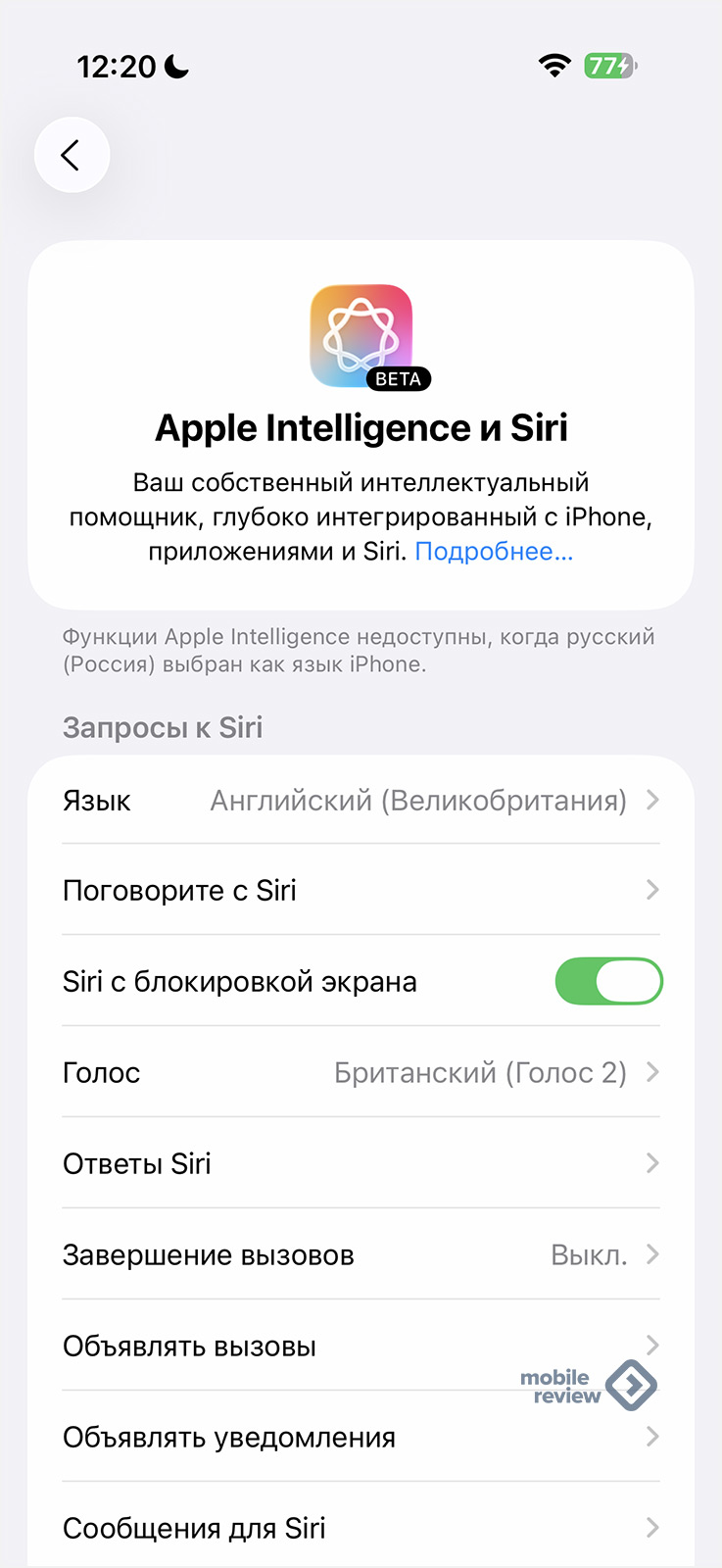Open the Язык setting for Siri
This screenshot has height=1568, width=722.
point(361,801)
